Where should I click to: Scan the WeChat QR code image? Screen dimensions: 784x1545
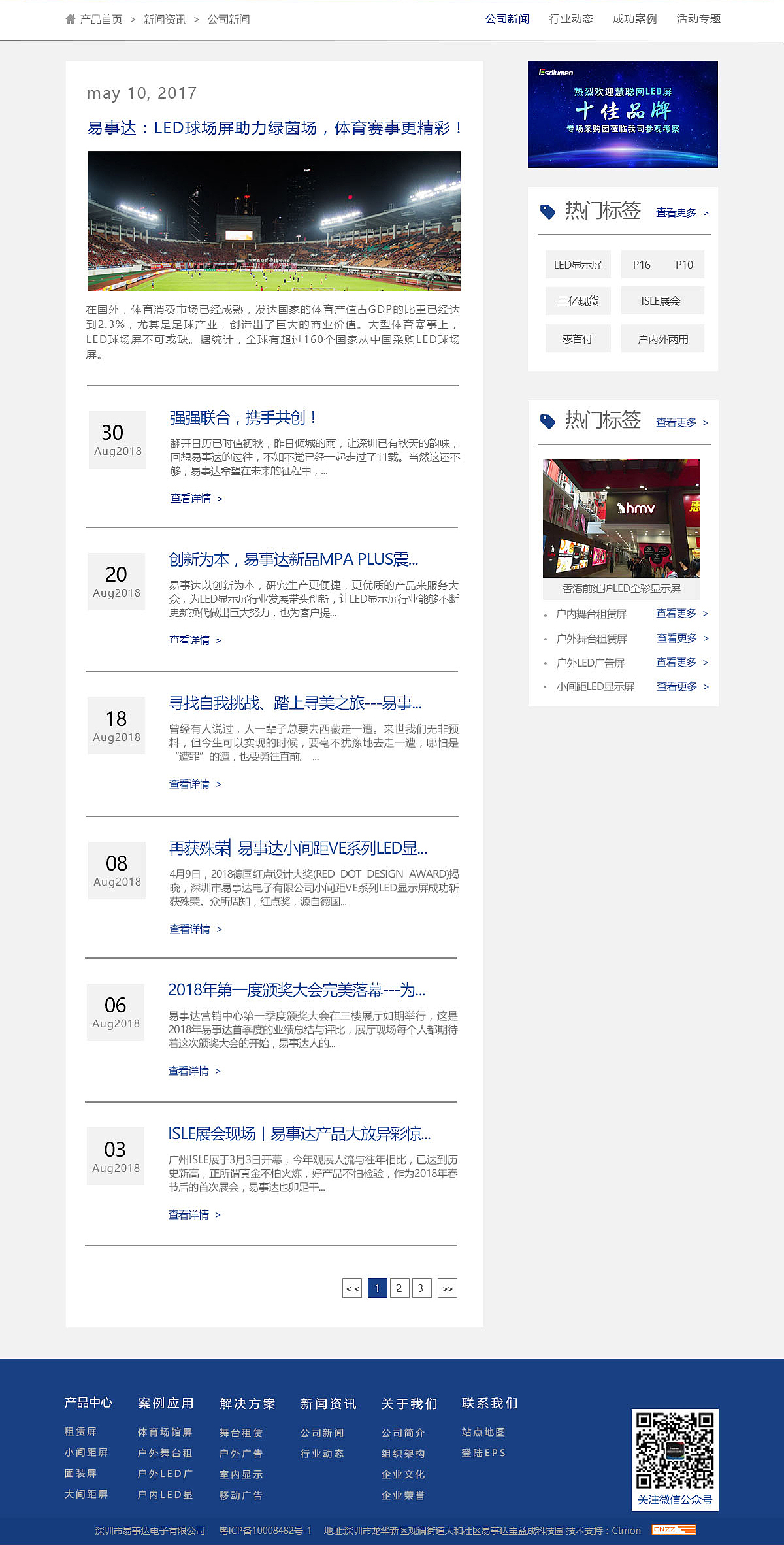click(x=676, y=1452)
